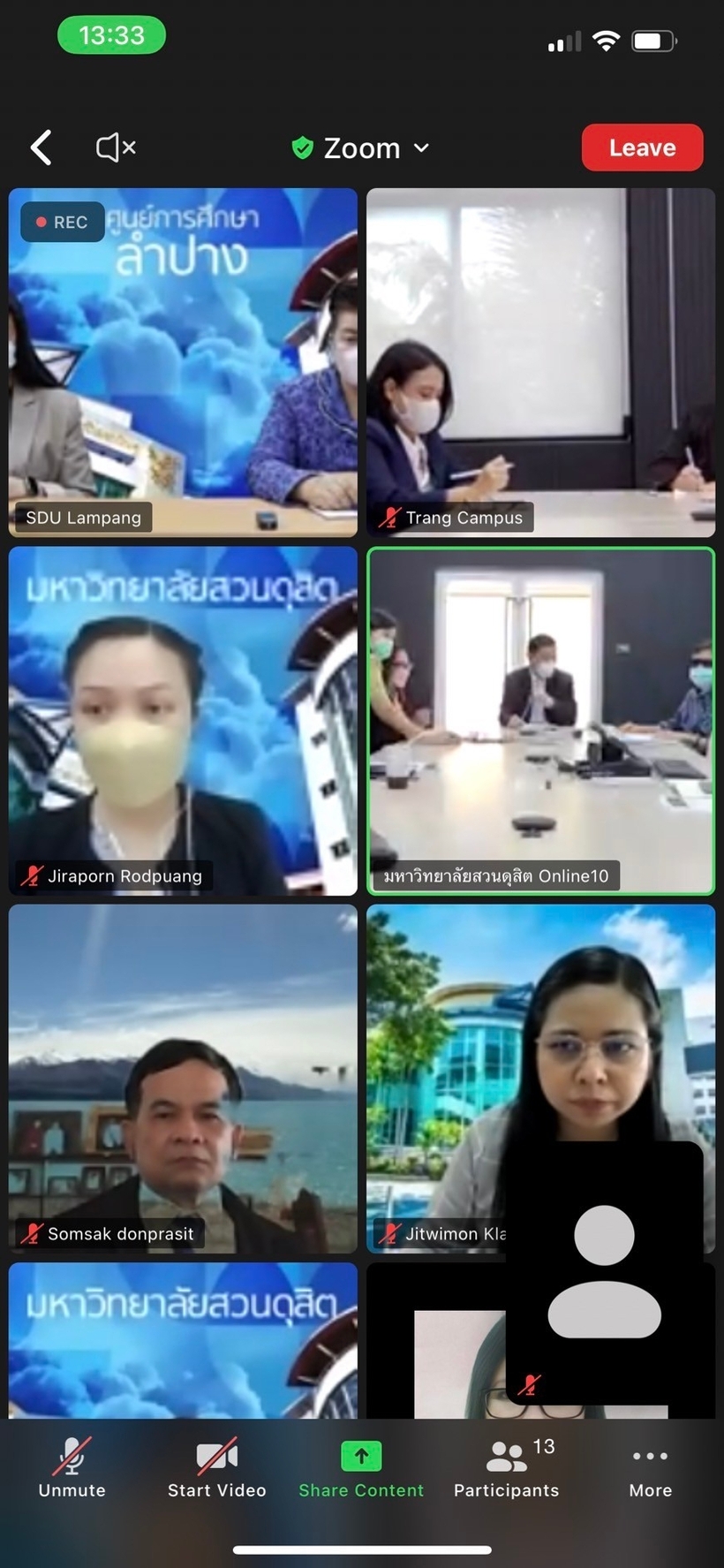Go back with the top-left arrow
This screenshot has width=724, height=1568.
[41, 148]
